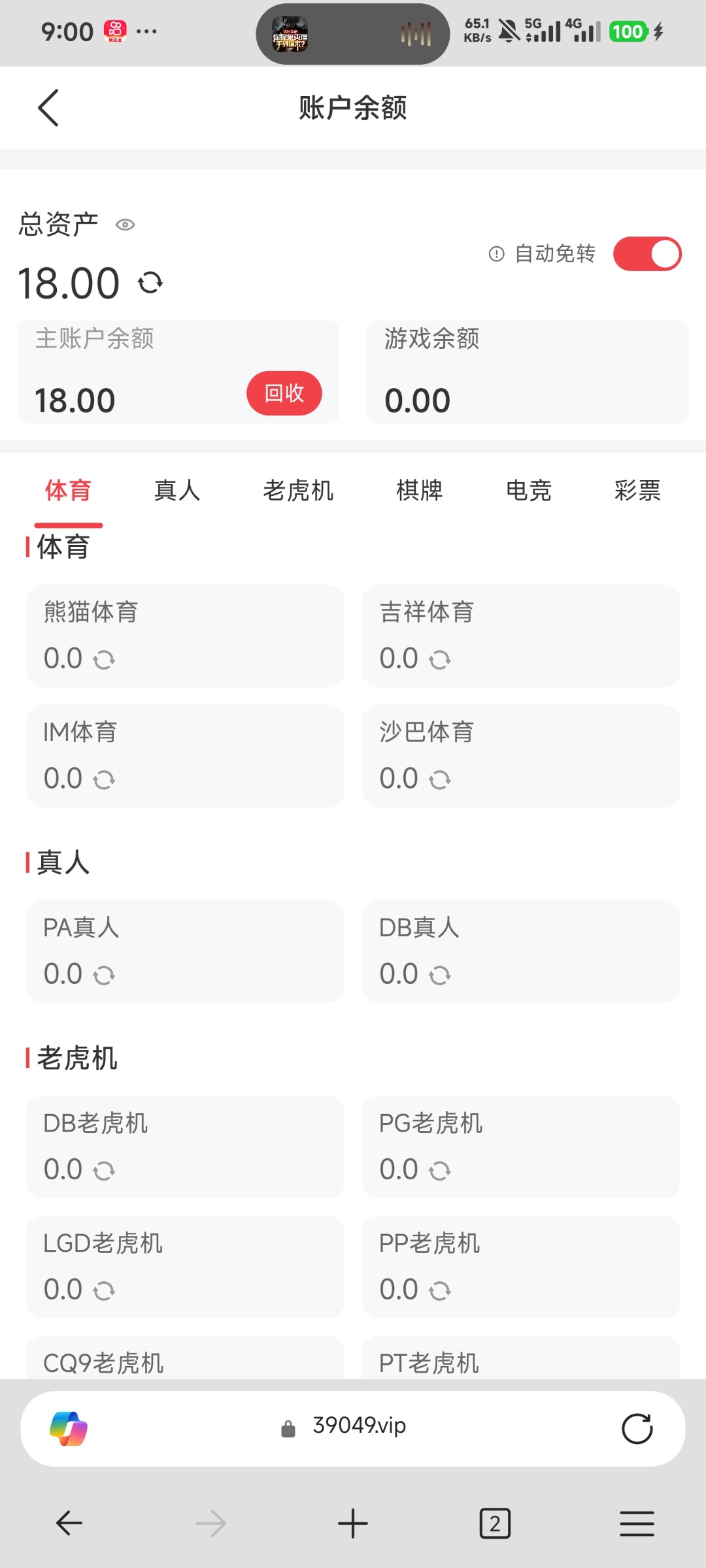Refresh the 吉祥体育 balance
This screenshot has width=706, height=1568.
[x=440, y=660]
